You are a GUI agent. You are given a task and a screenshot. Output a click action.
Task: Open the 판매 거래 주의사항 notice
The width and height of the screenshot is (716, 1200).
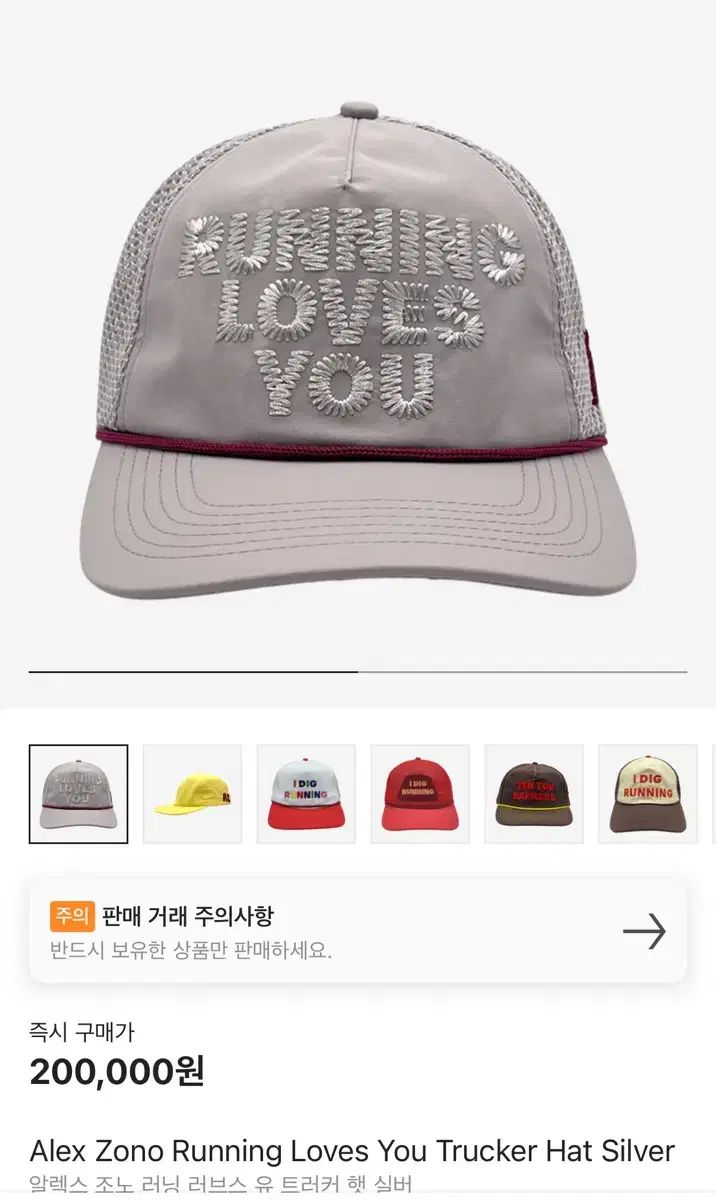(x=358, y=931)
